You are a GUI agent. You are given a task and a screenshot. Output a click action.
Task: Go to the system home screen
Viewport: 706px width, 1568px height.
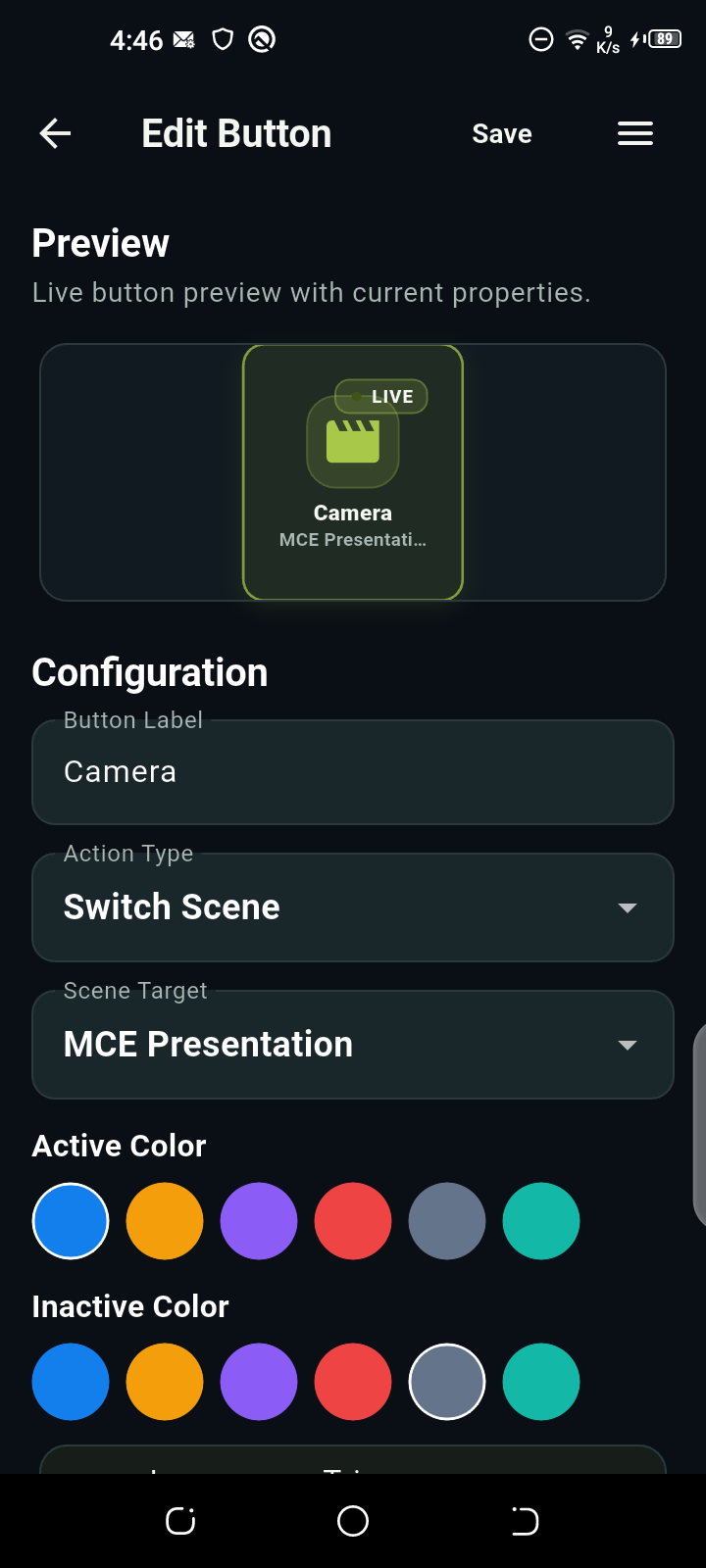pyautogui.click(x=353, y=1521)
